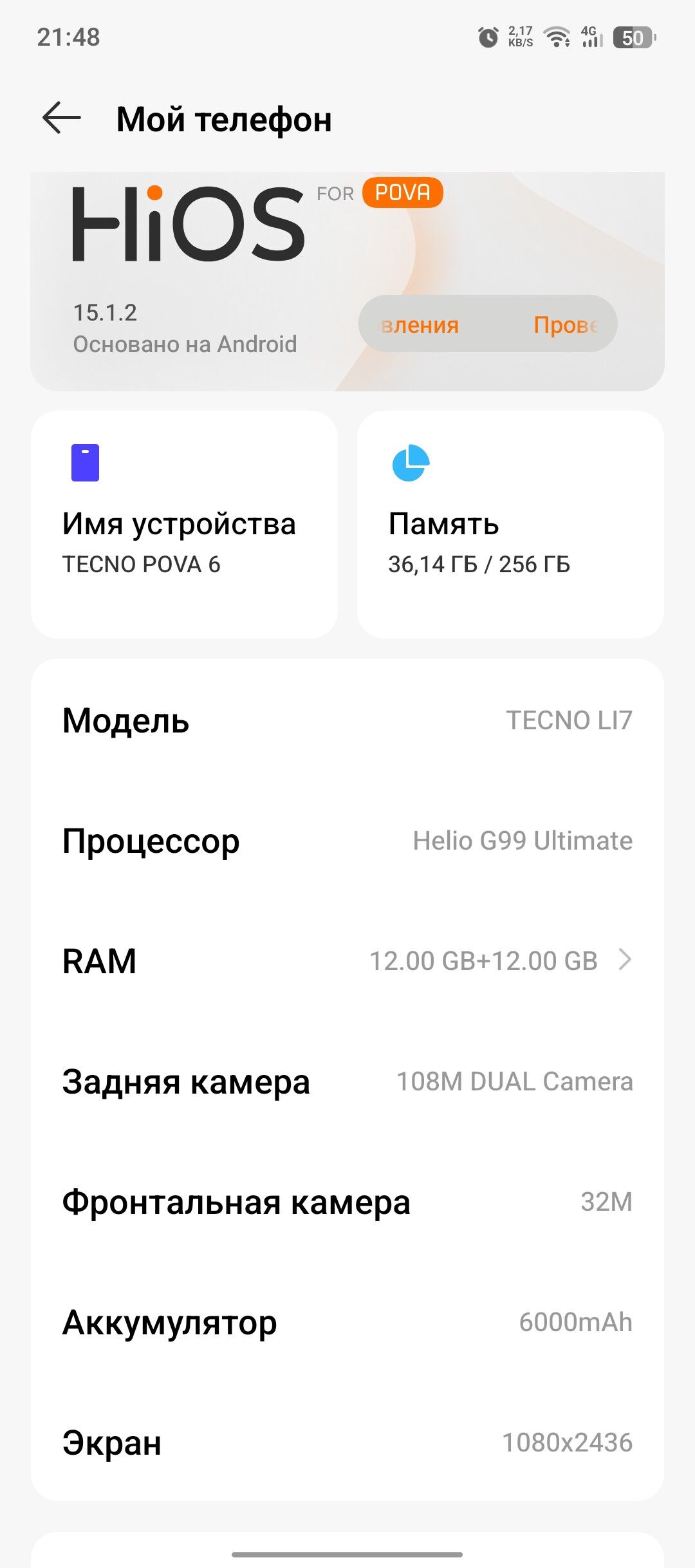The height and width of the screenshot is (1568, 695).
Task: Tap the clock showing 21:48
Action: point(68,37)
